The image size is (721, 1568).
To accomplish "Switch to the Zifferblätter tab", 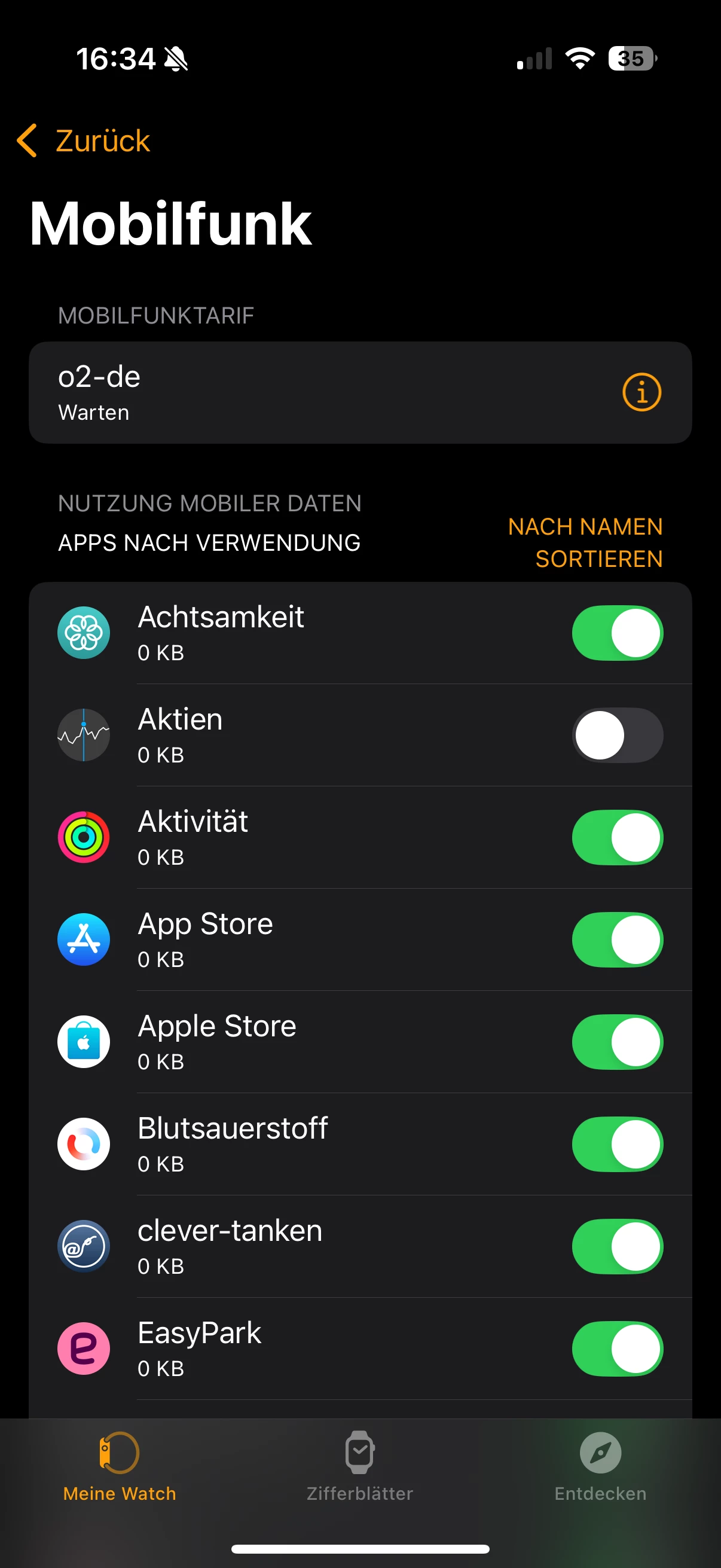I will [x=359, y=1467].
